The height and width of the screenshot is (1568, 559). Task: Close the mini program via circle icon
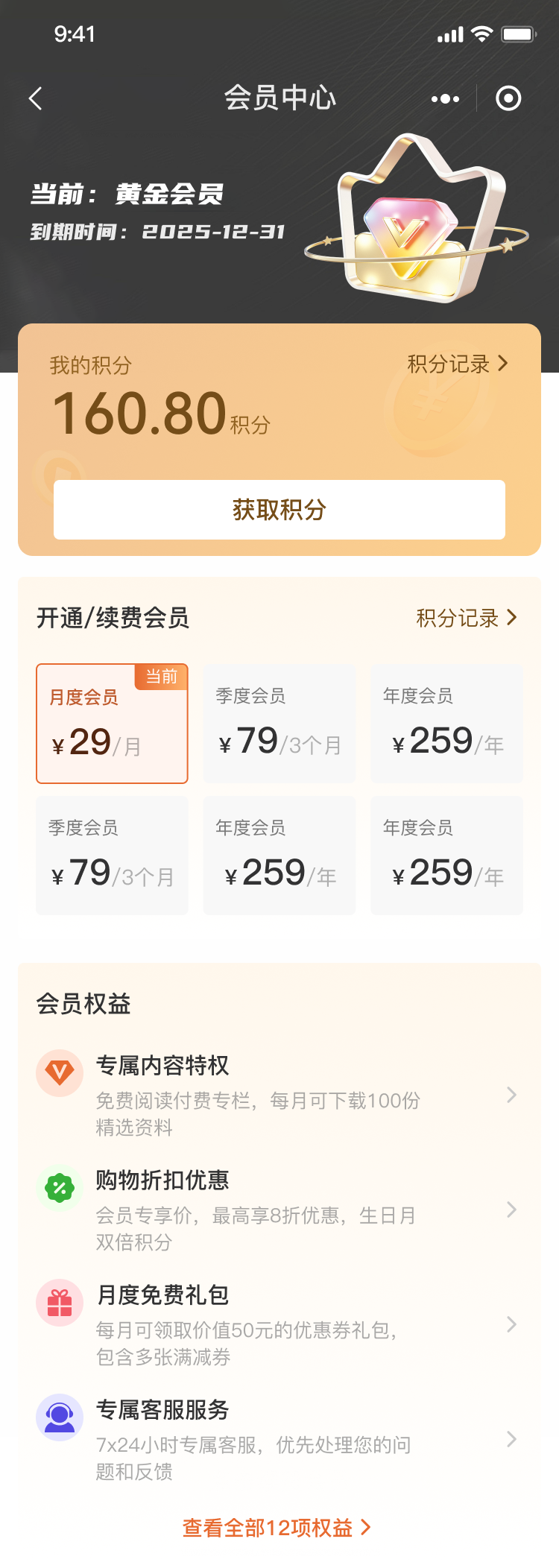[x=508, y=98]
